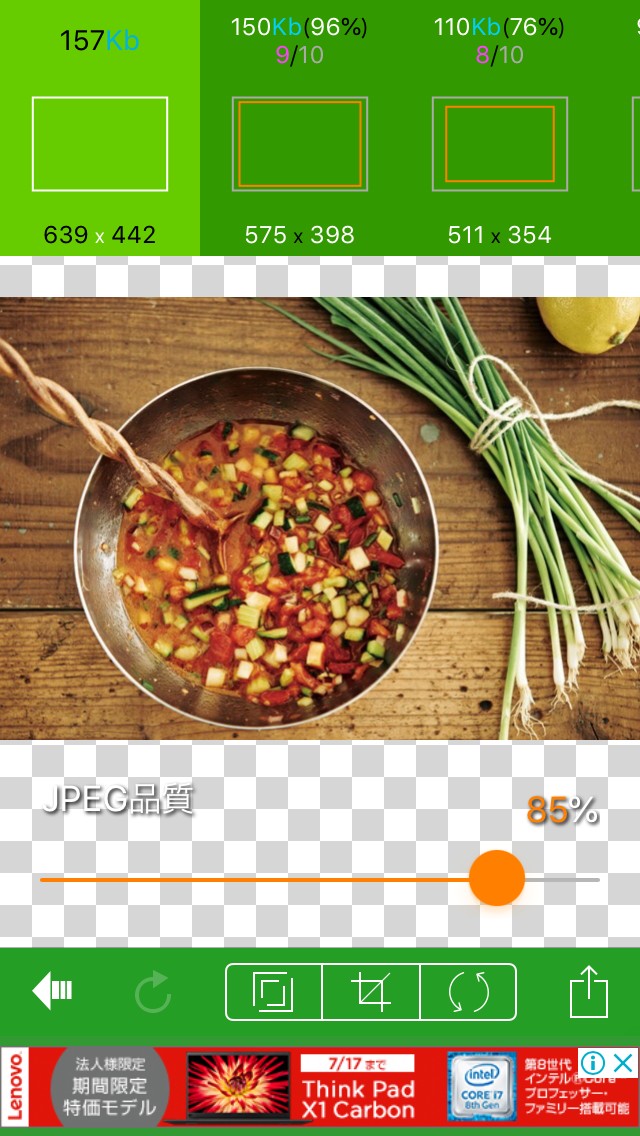Share the image via export icon

(x=589, y=992)
